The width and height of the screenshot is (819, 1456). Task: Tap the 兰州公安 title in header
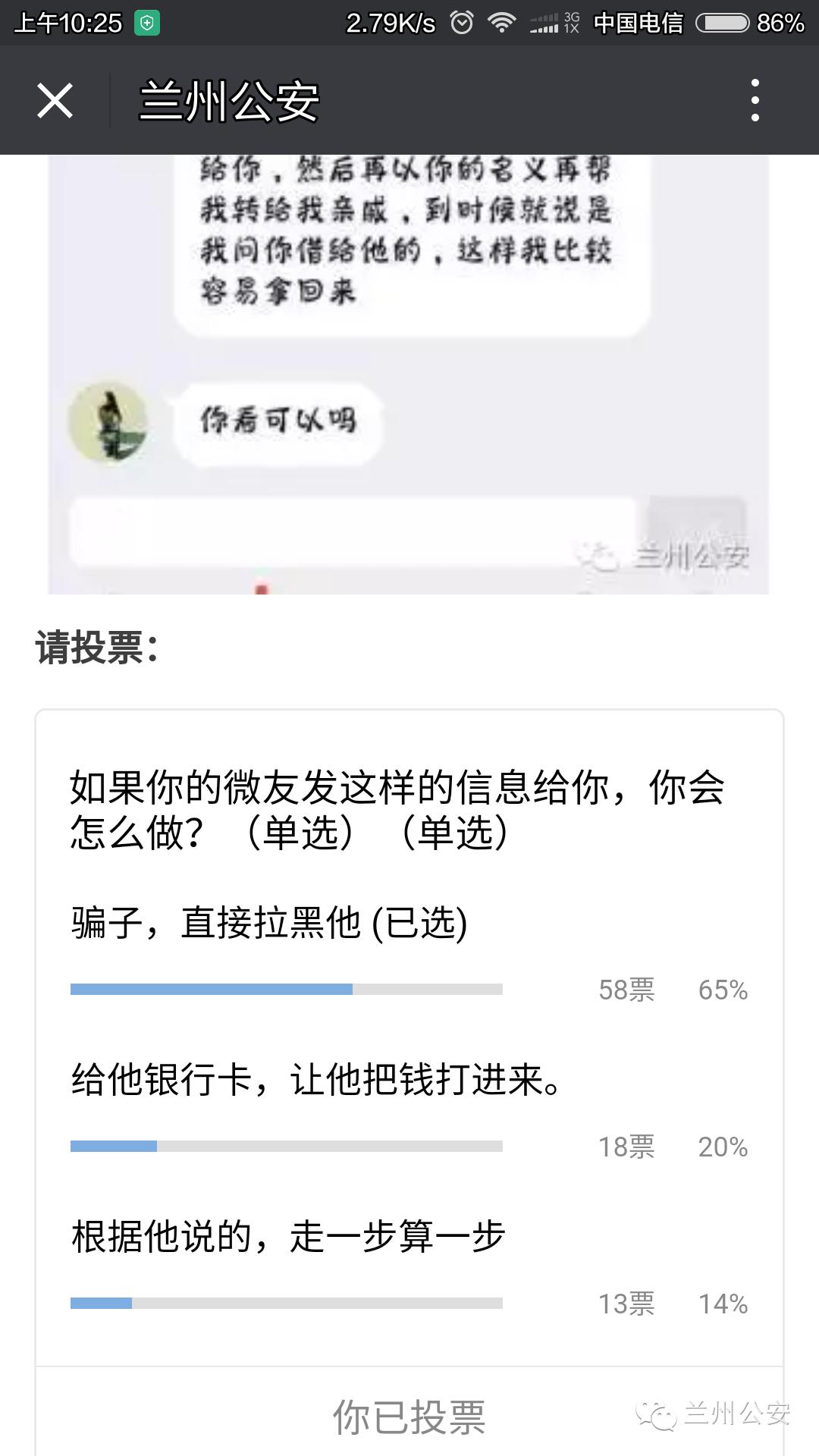[227, 102]
